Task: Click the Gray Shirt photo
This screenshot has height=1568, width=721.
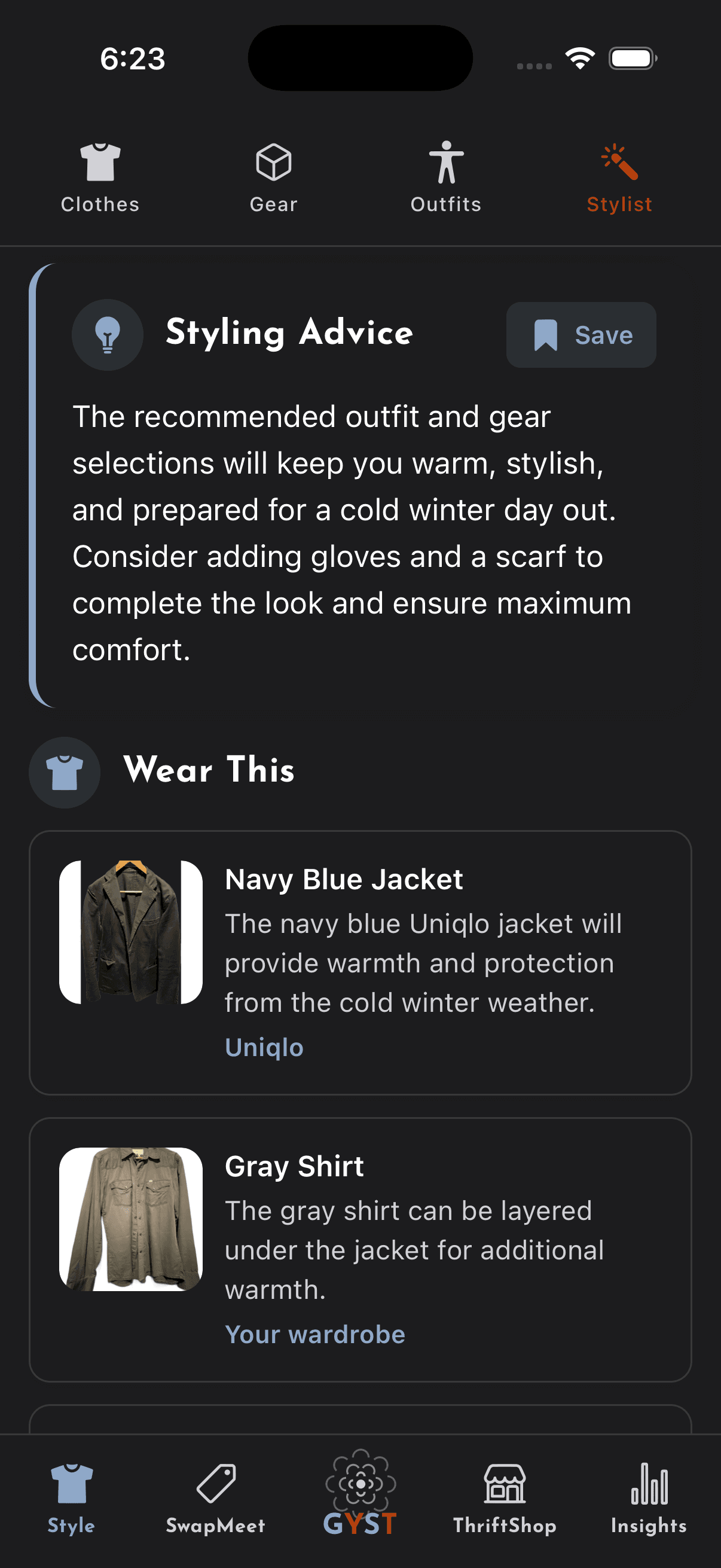Action: pyautogui.click(x=132, y=1218)
